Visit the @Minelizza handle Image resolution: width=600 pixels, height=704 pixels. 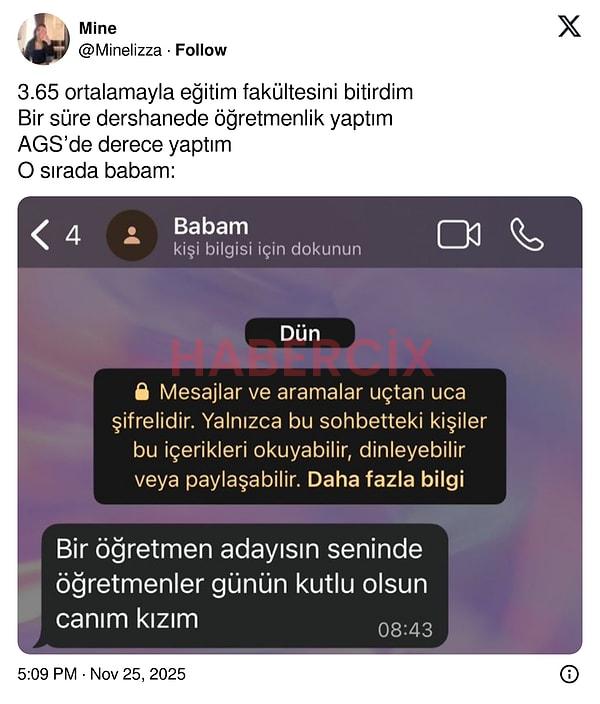tap(121, 50)
